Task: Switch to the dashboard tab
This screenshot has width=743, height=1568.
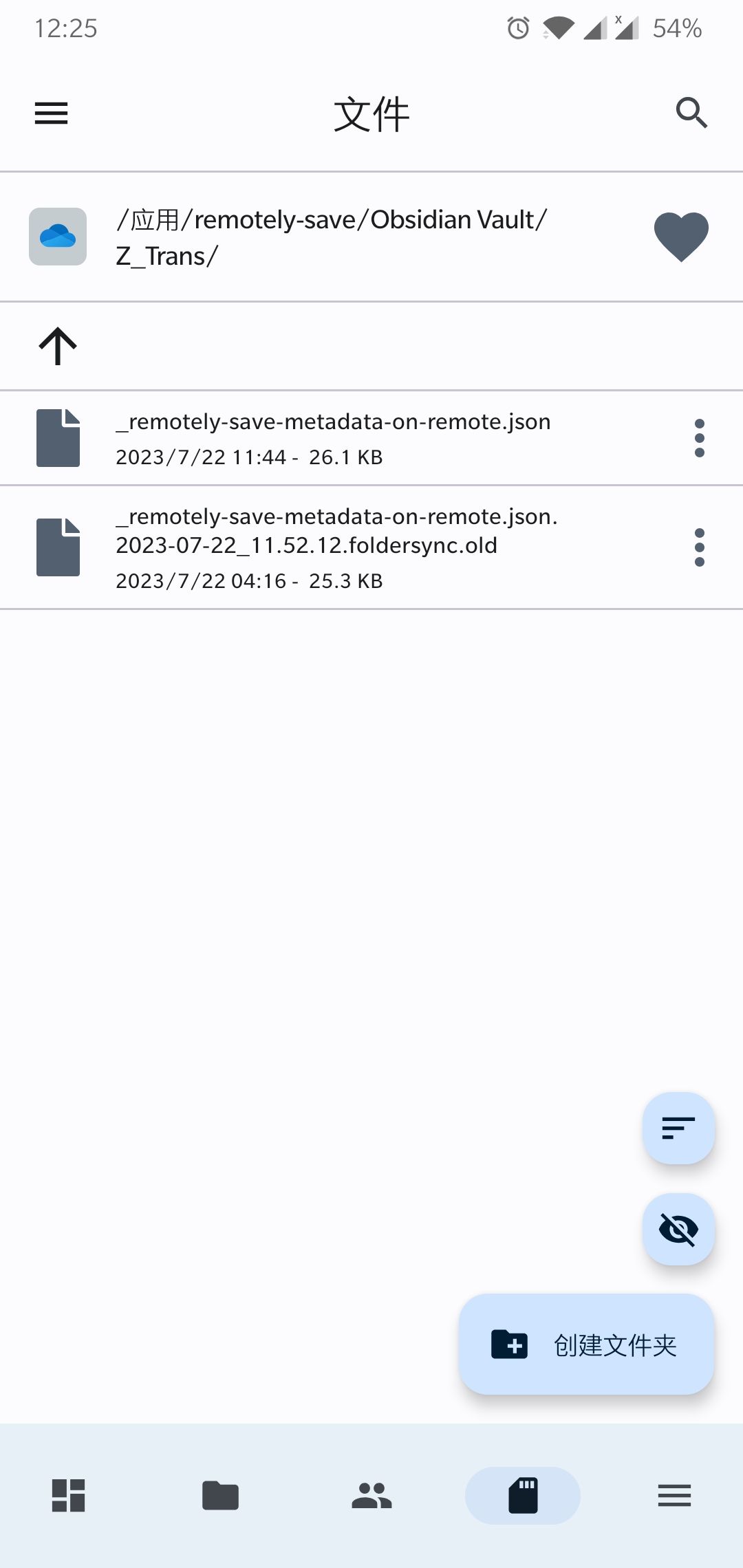Action: point(67,1495)
